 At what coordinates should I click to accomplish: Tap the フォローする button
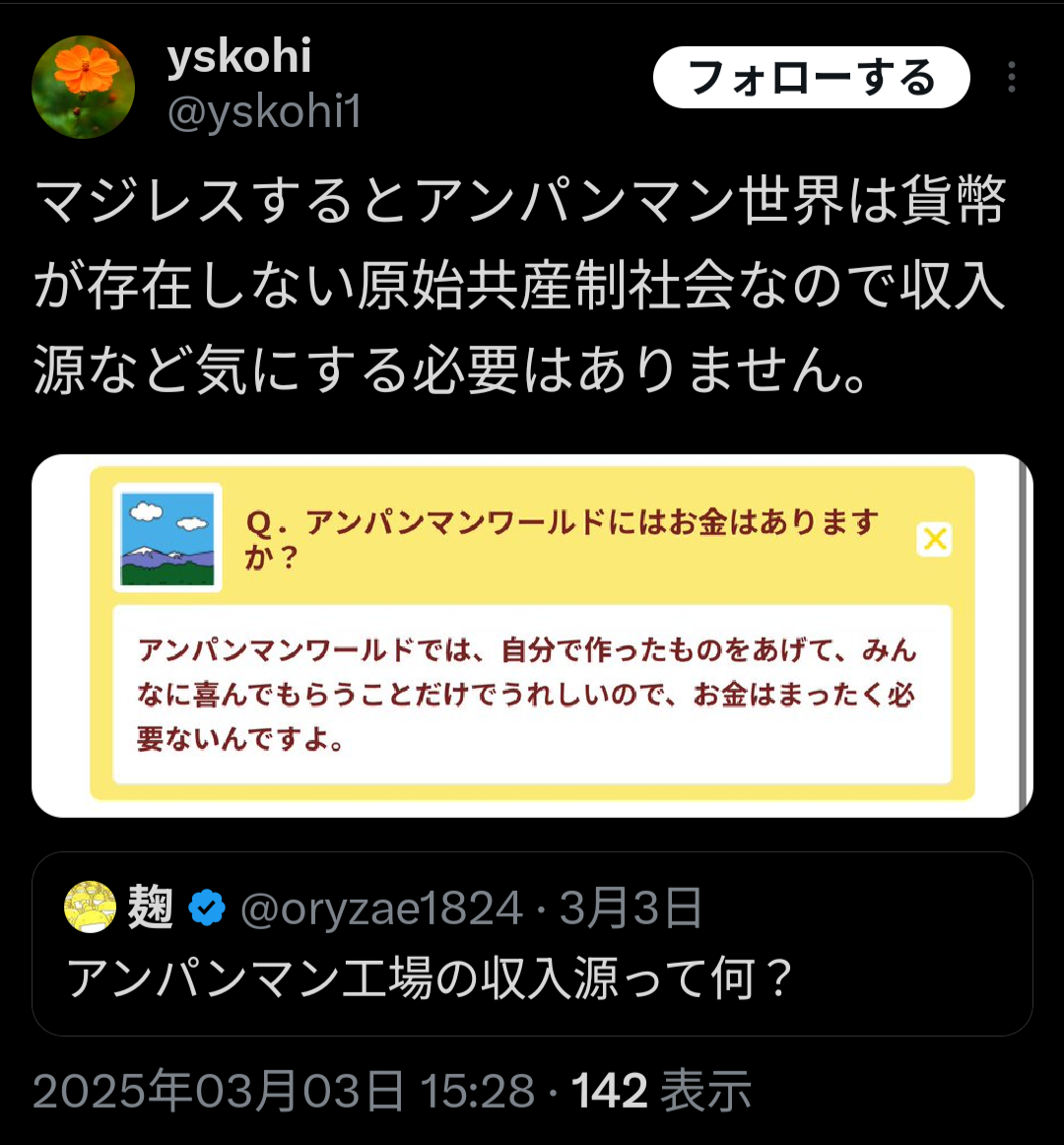pos(811,77)
